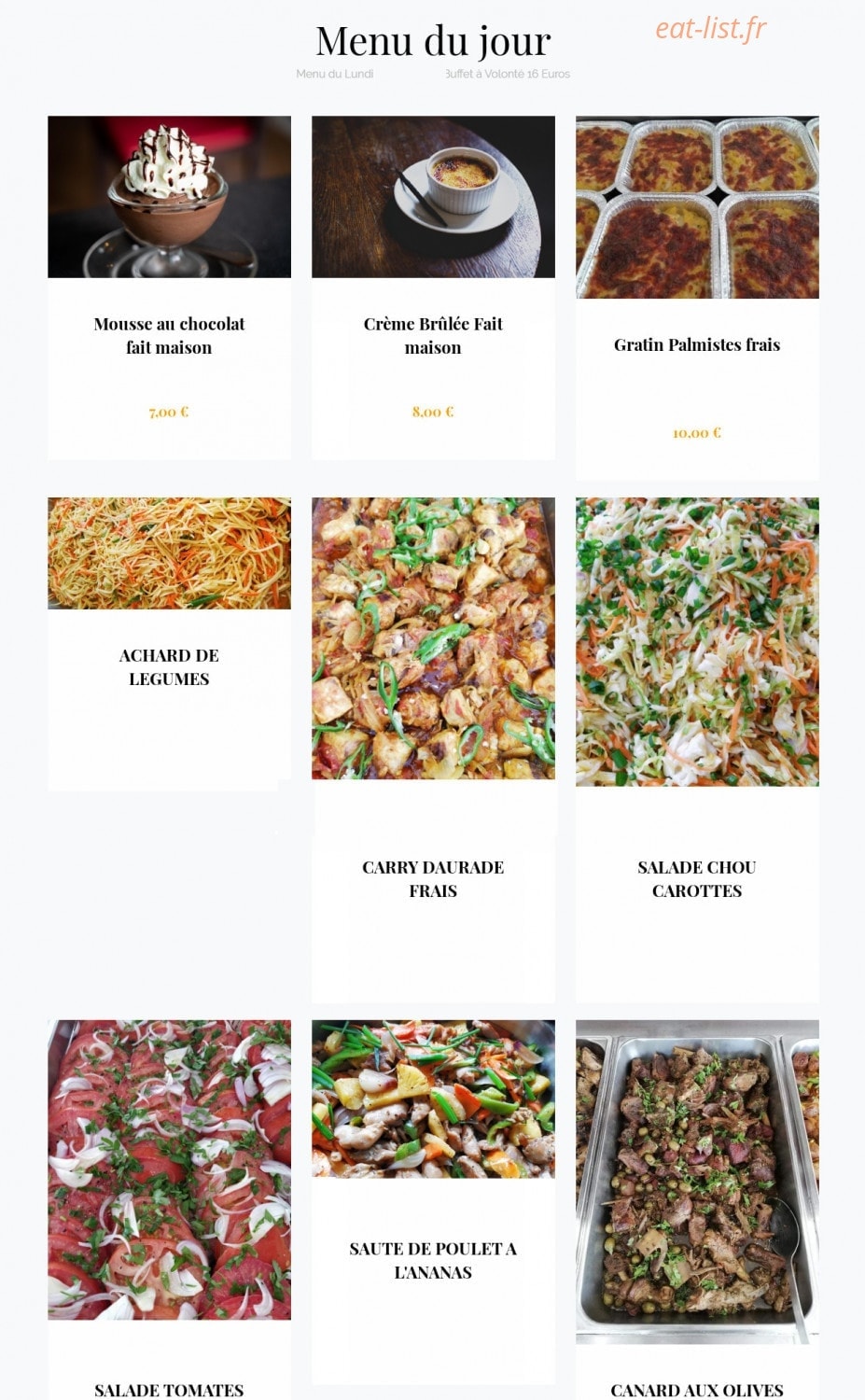
Task: Open the Saute de Poulet a l'Ananas card
Action: (x=433, y=1201)
